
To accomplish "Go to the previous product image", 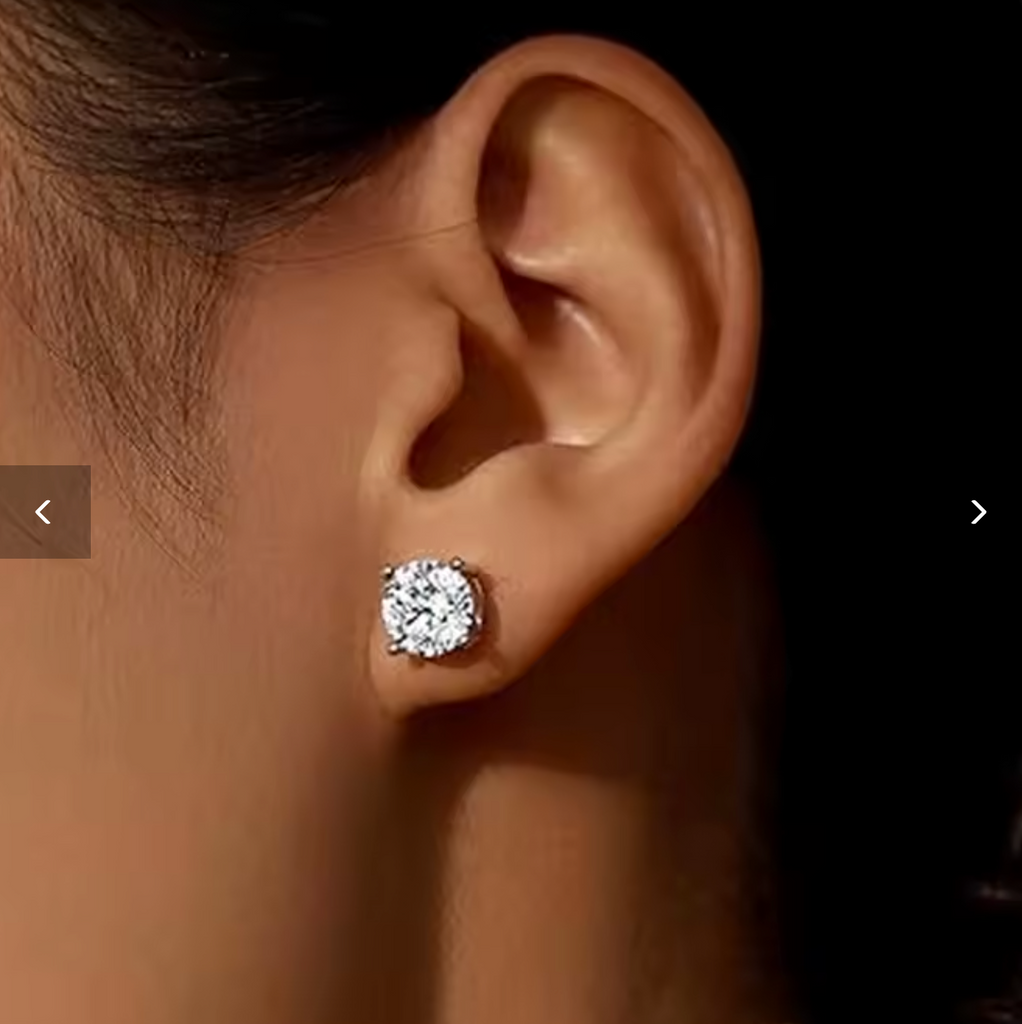I will point(44,512).
